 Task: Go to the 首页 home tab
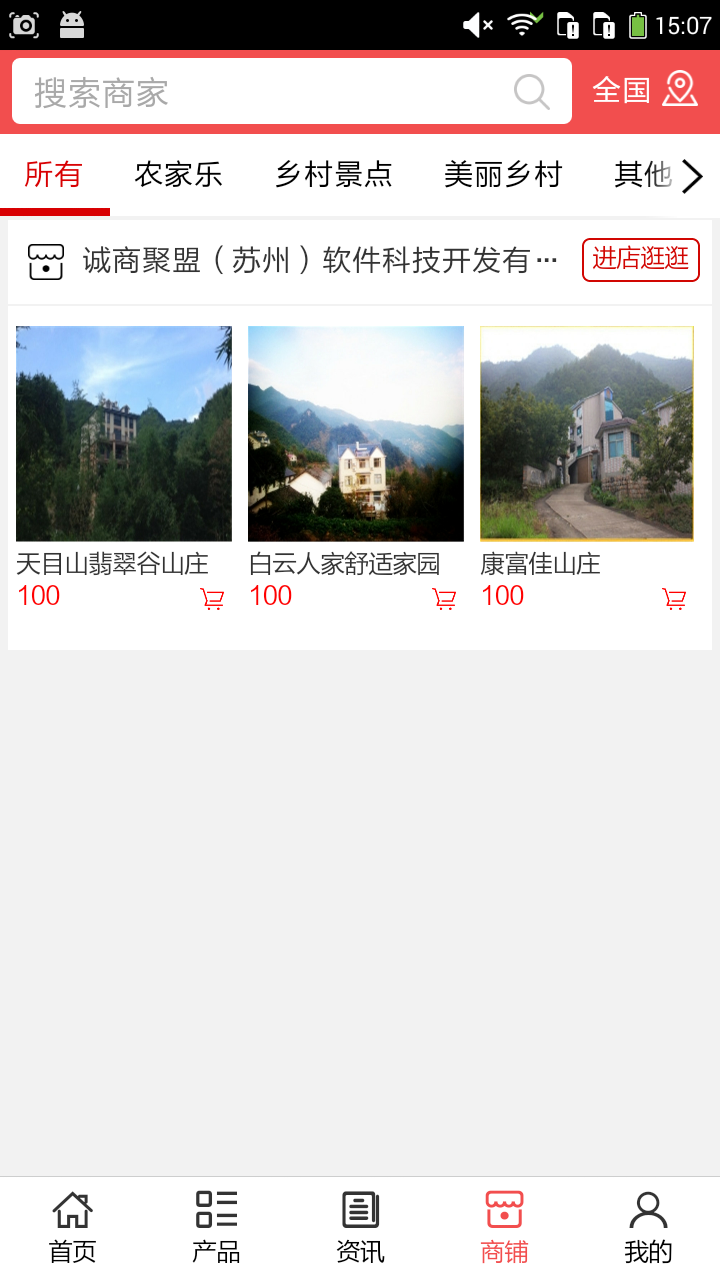coord(72,1228)
